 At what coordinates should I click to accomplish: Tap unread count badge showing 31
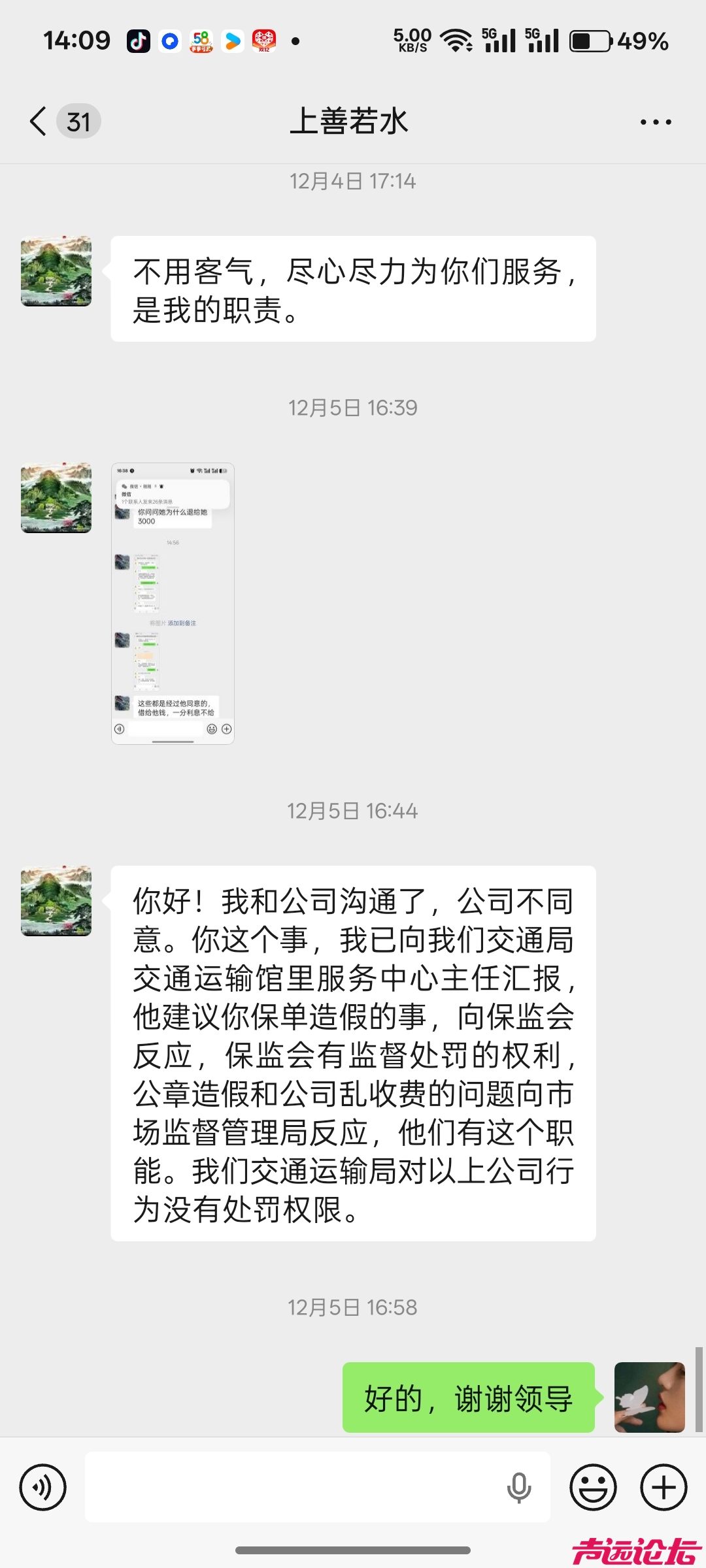(x=77, y=122)
